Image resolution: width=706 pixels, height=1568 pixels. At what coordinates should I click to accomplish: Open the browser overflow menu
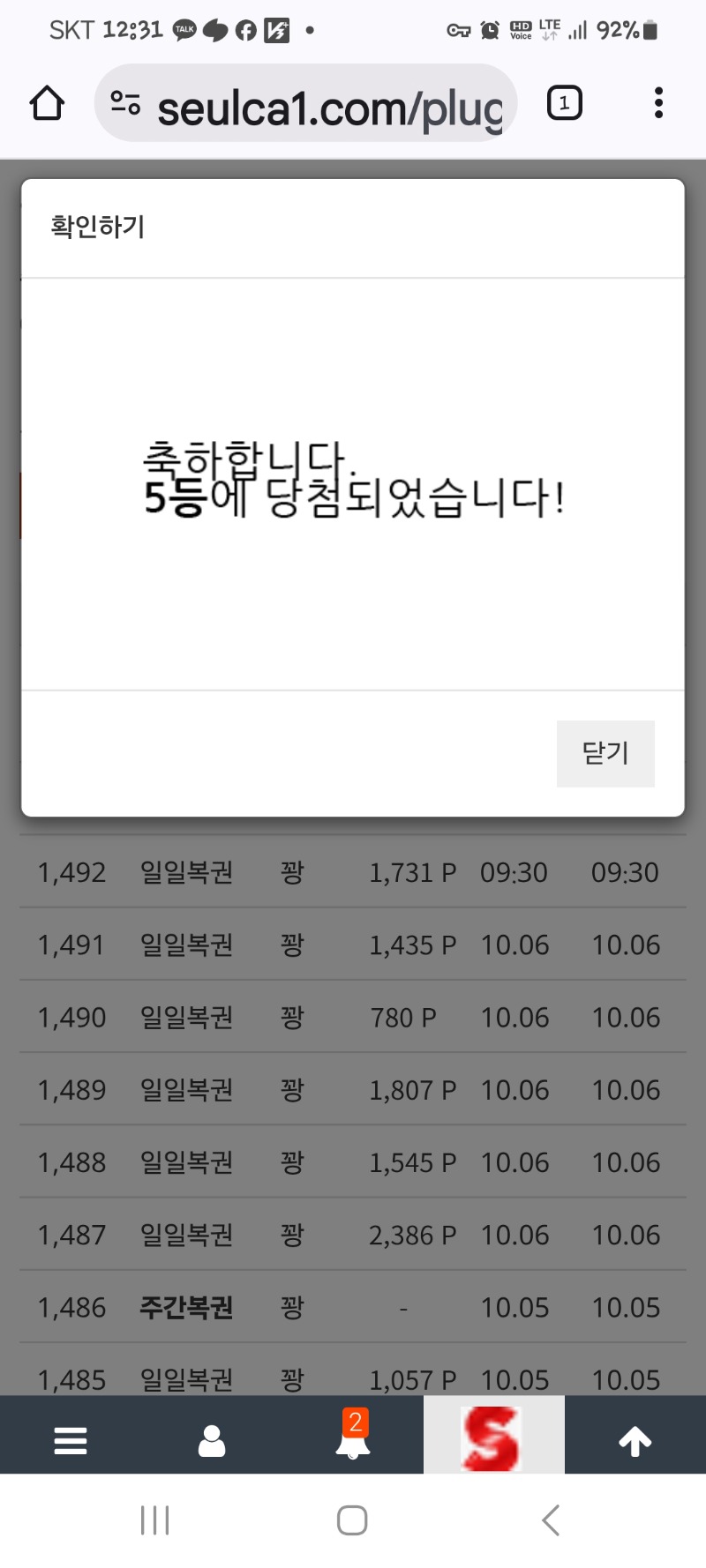[658, 104]
